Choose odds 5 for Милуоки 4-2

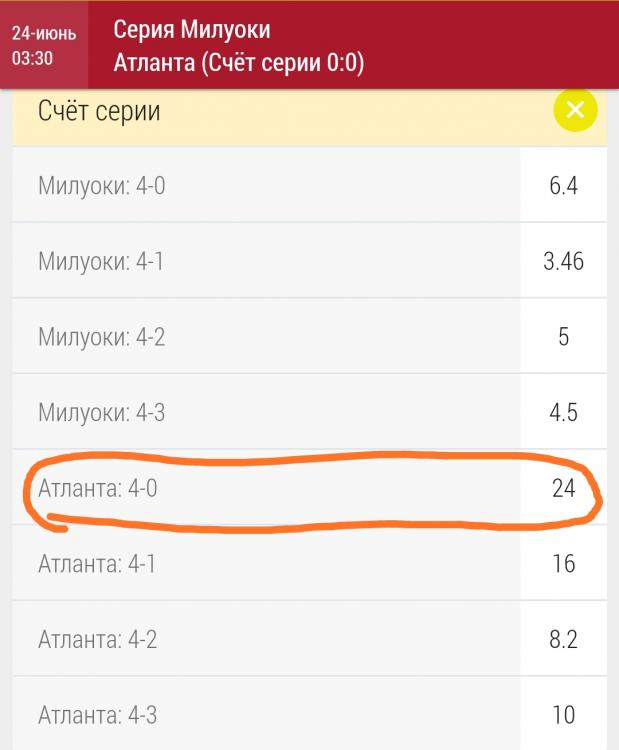[563, 337]
